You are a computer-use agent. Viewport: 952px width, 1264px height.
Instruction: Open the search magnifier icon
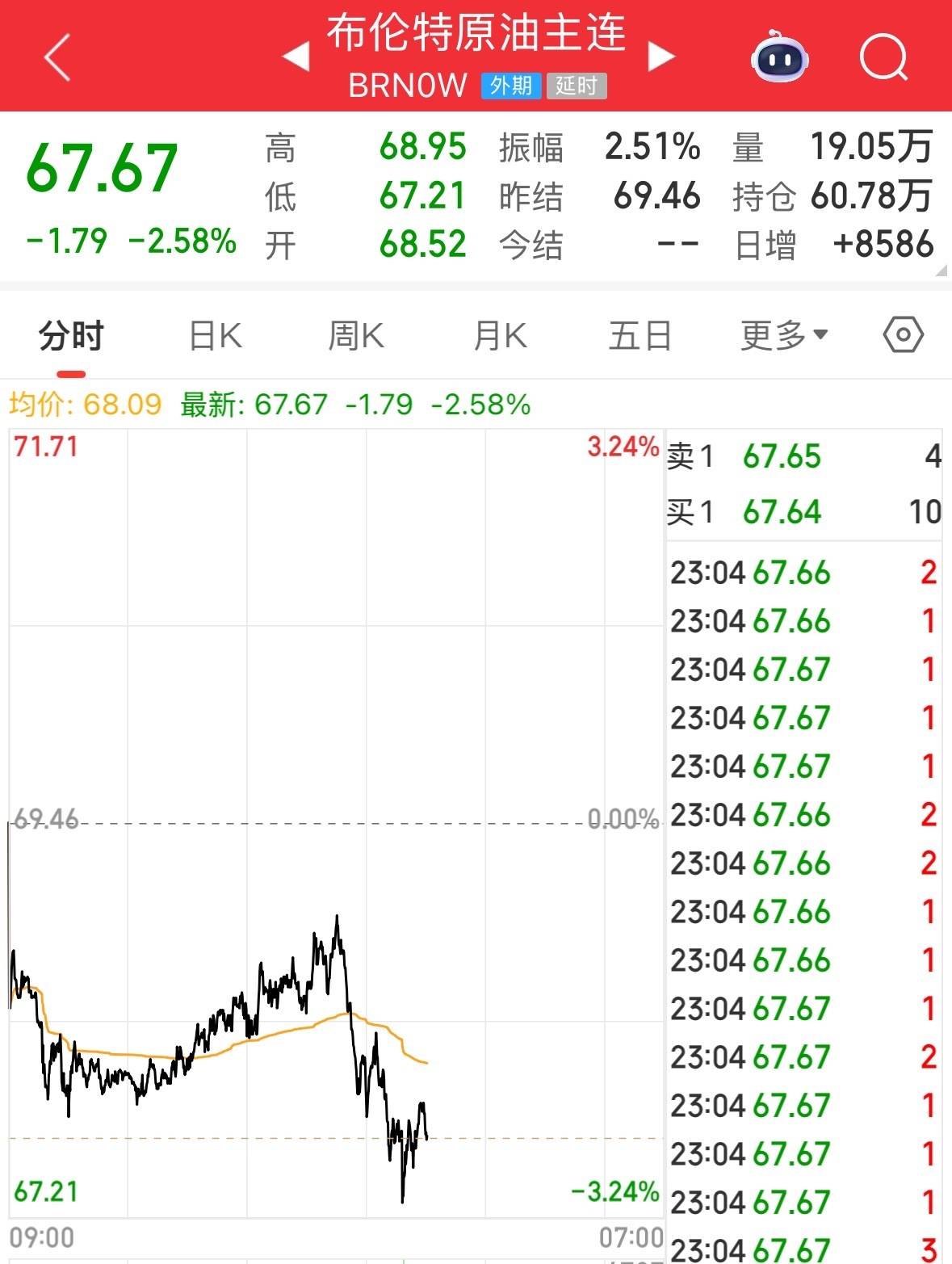pos(883,58)
